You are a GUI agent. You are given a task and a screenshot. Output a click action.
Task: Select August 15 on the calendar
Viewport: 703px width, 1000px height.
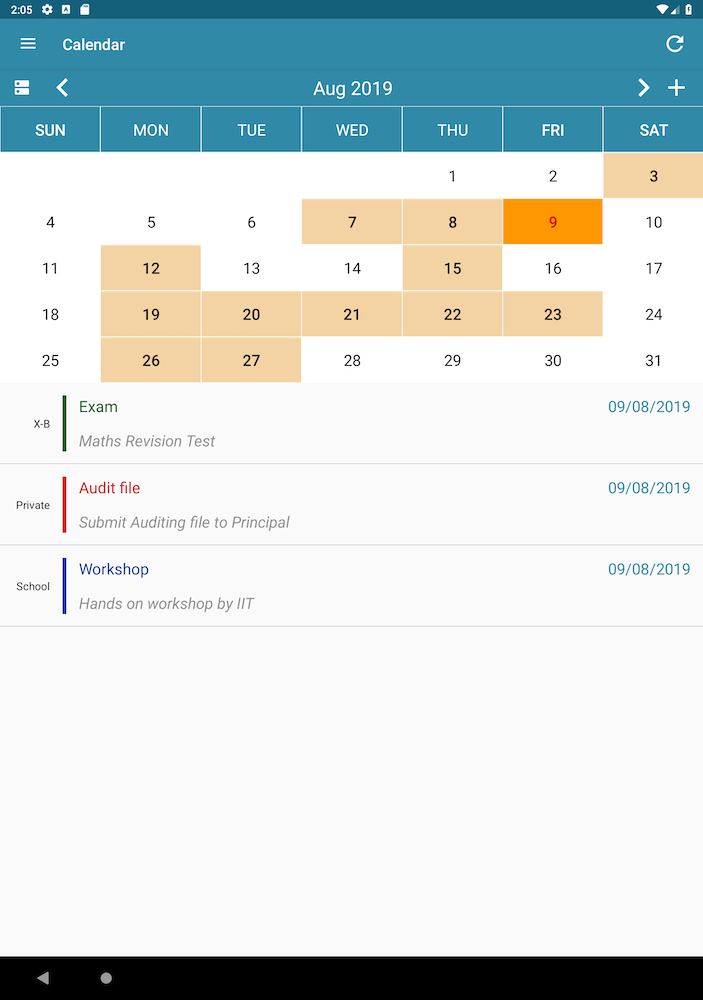pos(452,268)
